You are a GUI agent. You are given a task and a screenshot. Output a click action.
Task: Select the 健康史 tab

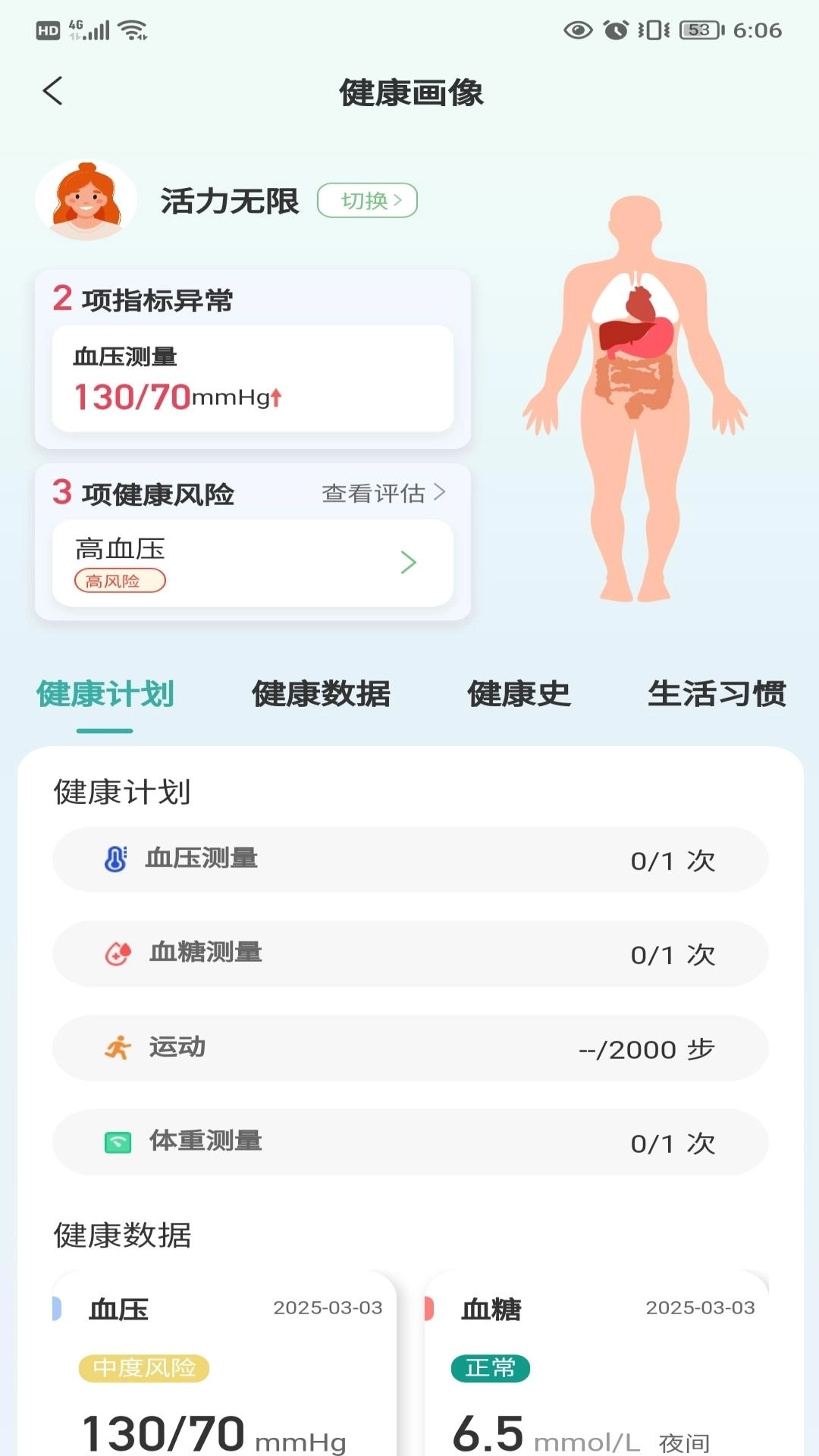pos(519,694)
